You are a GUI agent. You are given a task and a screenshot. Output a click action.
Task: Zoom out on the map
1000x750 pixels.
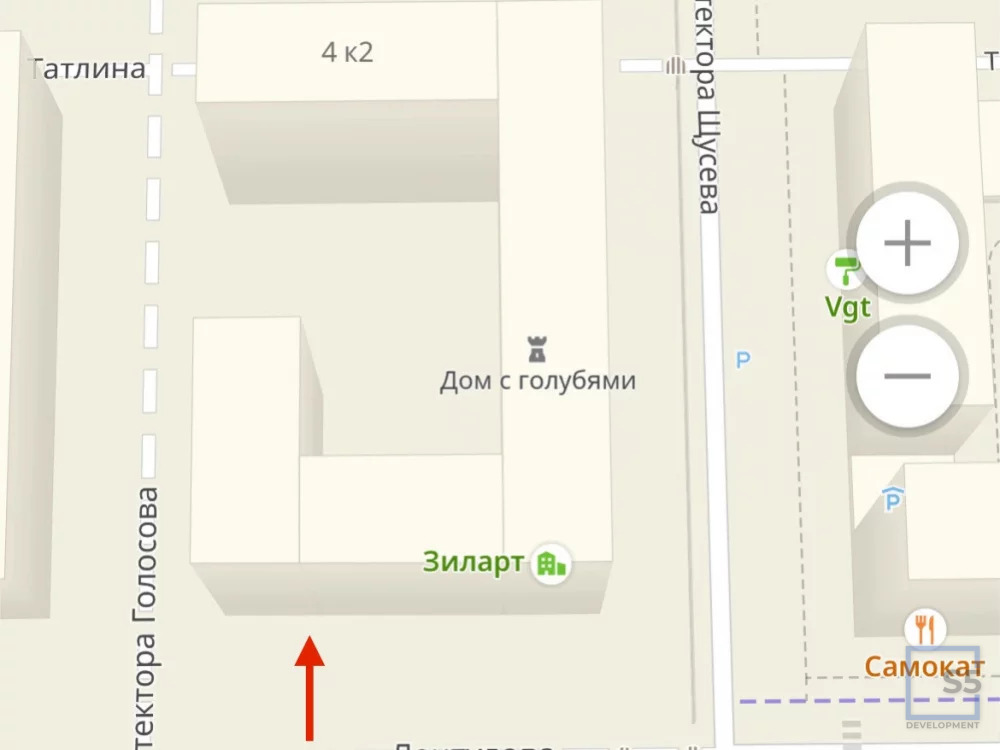tap(907, 376)
